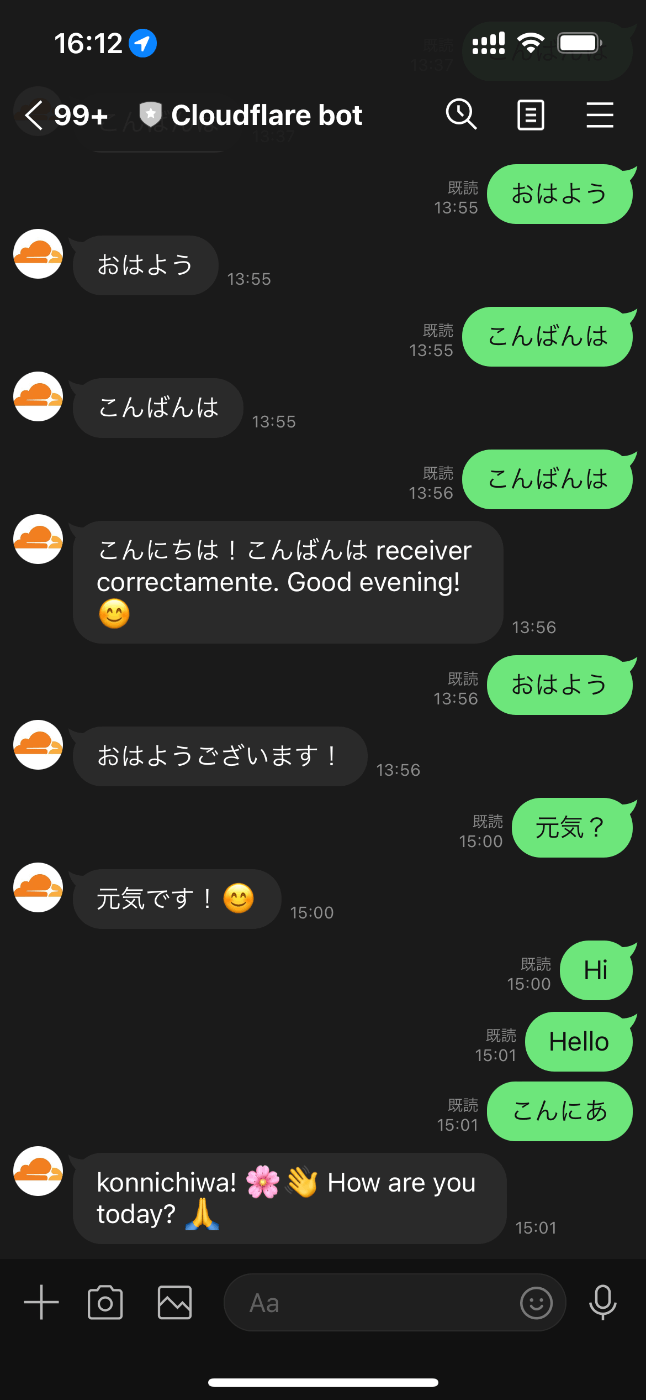Go back to the chat list
646x1400 pixels.
tap(36, 116)
